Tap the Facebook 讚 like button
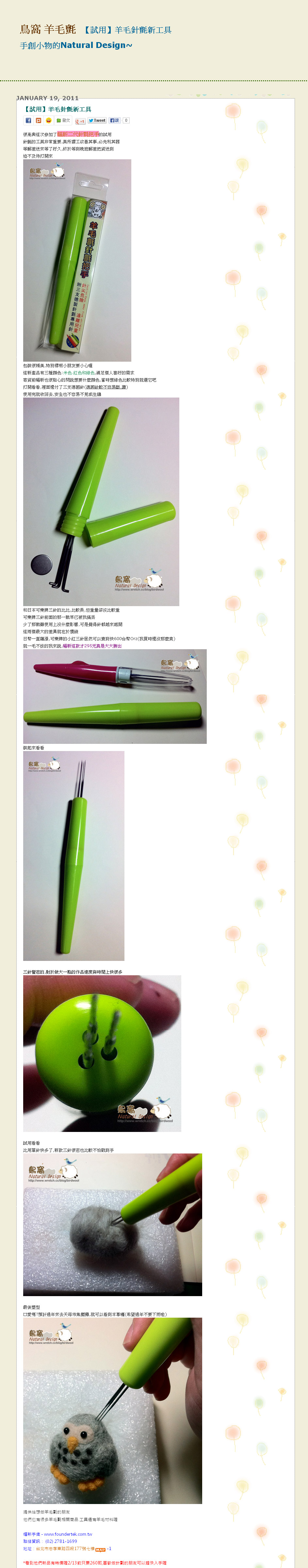The image size is (308, 1568). click(114, 120)
